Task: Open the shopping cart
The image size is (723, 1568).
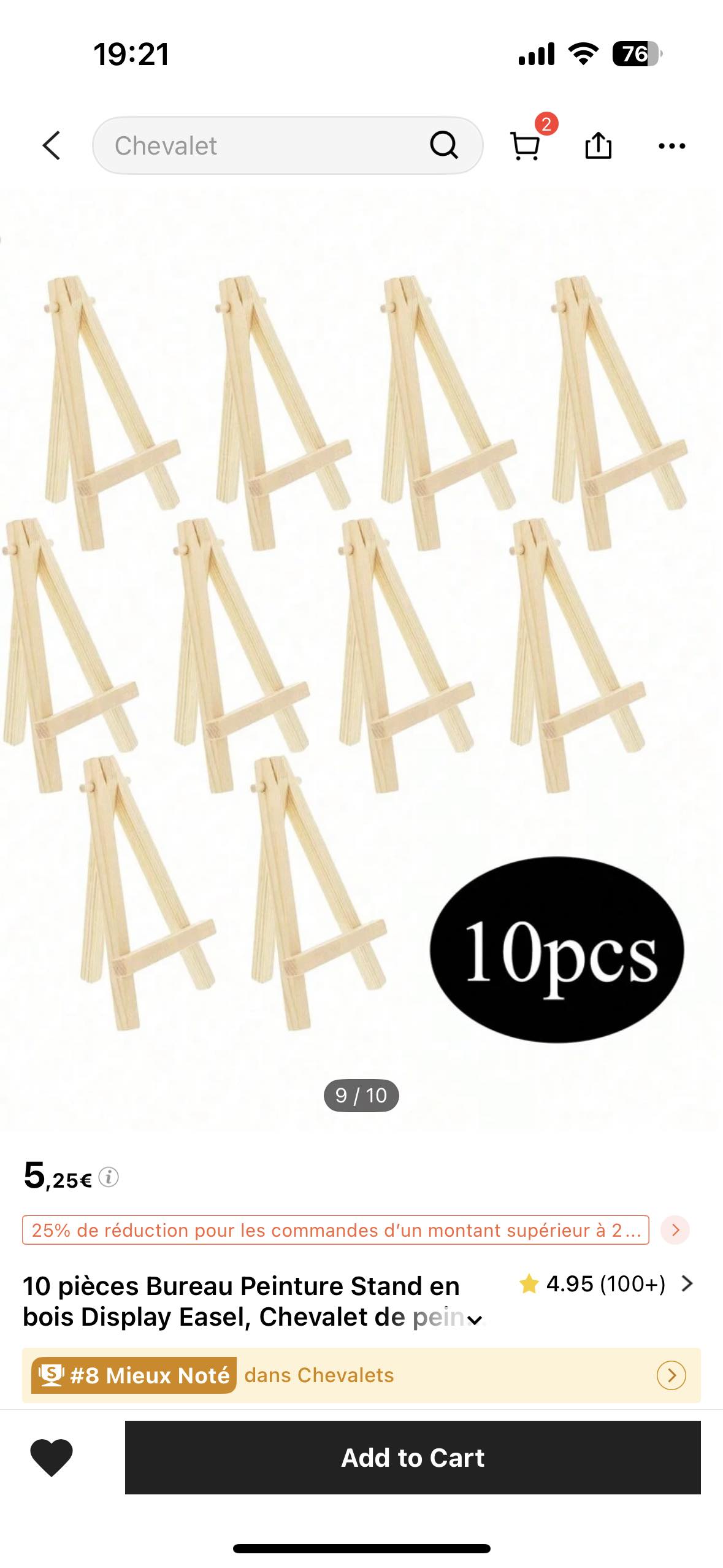Action: (x=526, y=146)
